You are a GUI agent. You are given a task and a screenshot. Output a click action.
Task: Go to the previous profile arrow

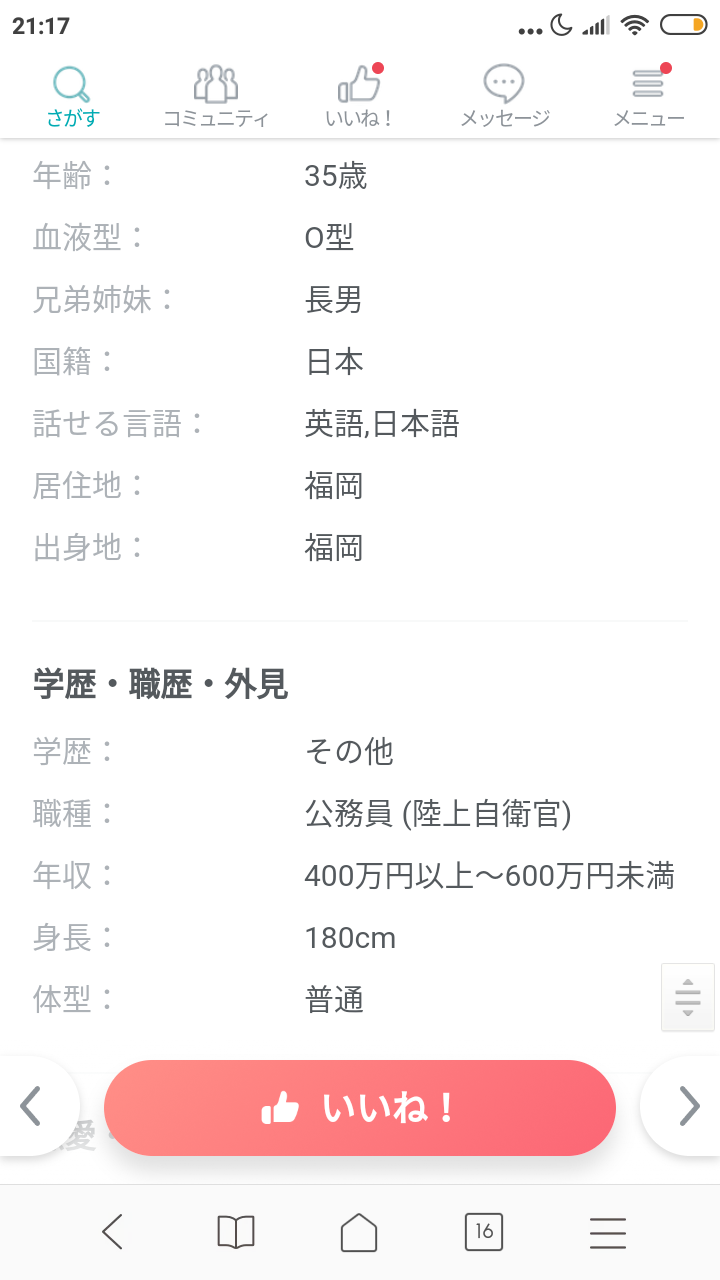tap(32, 1106)
